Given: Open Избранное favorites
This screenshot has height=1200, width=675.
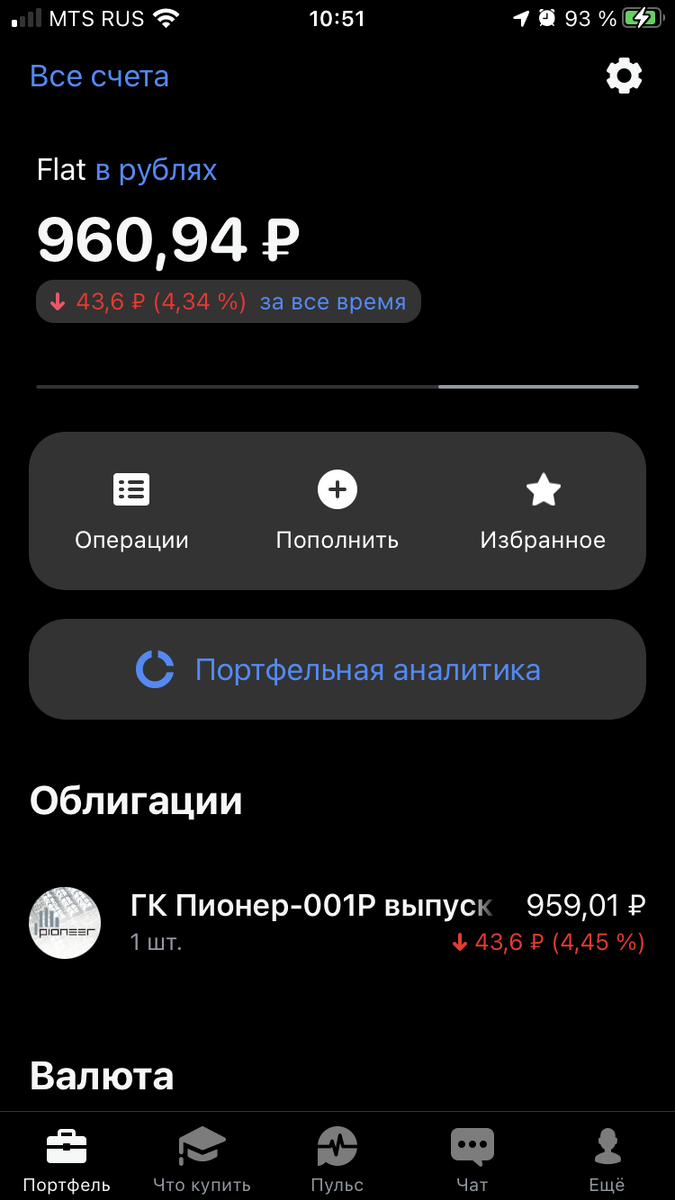Looking at the screenshot, I should [542, 511].
